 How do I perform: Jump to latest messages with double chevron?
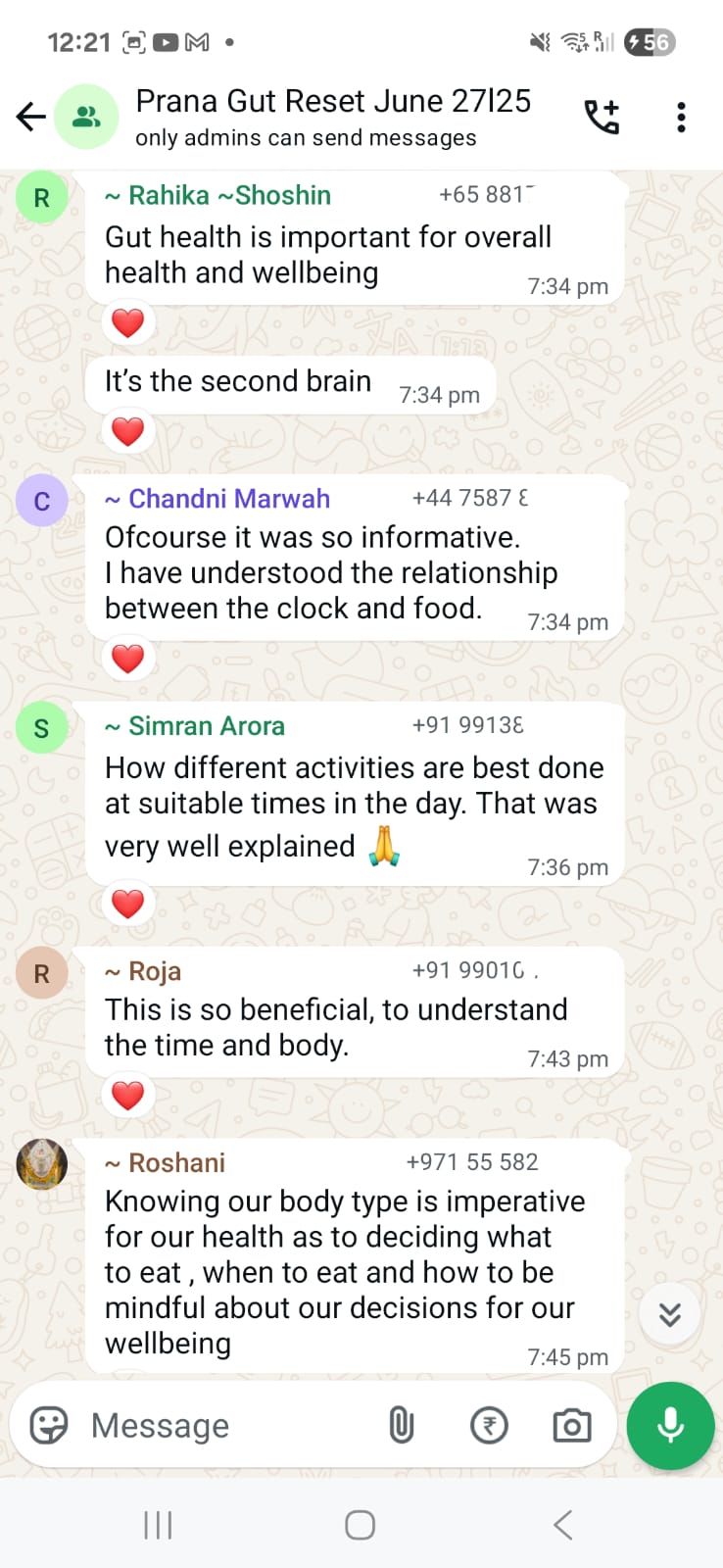(x=670, y=1314)
